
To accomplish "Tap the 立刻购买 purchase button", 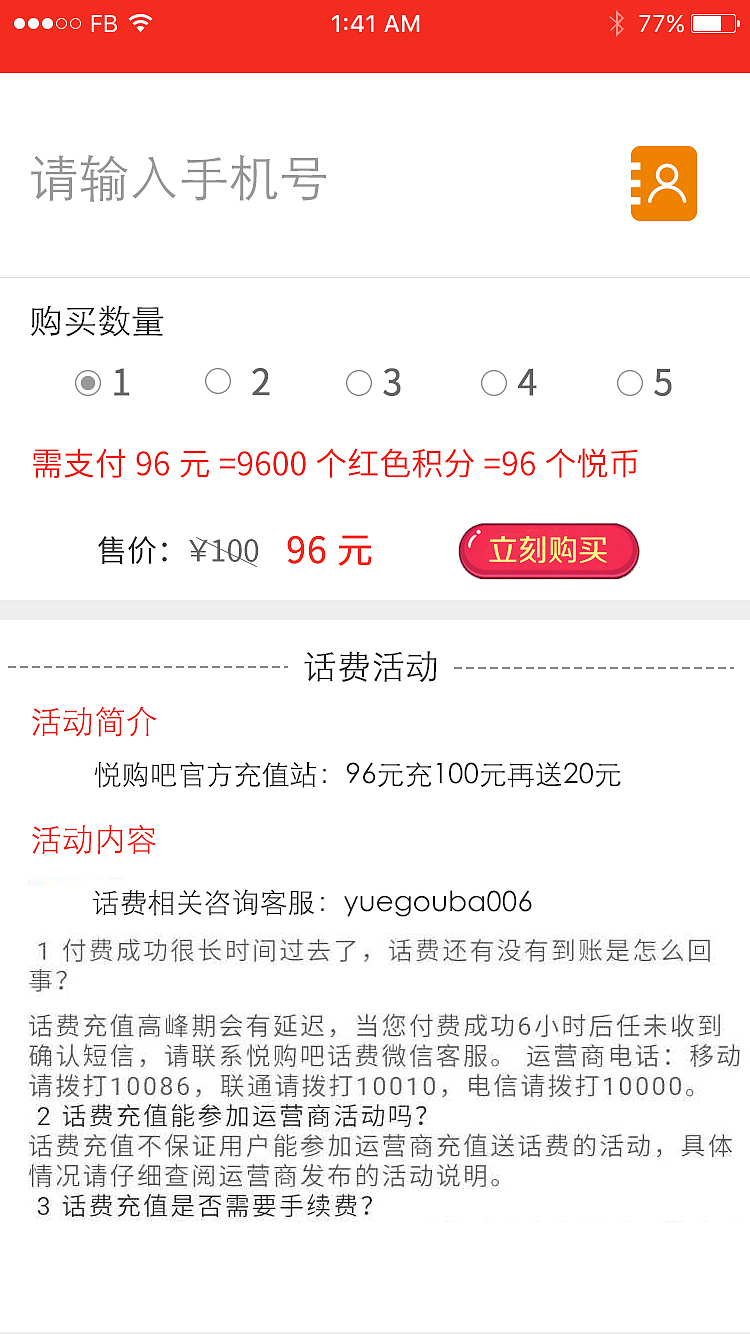I will tap(548, 551).
